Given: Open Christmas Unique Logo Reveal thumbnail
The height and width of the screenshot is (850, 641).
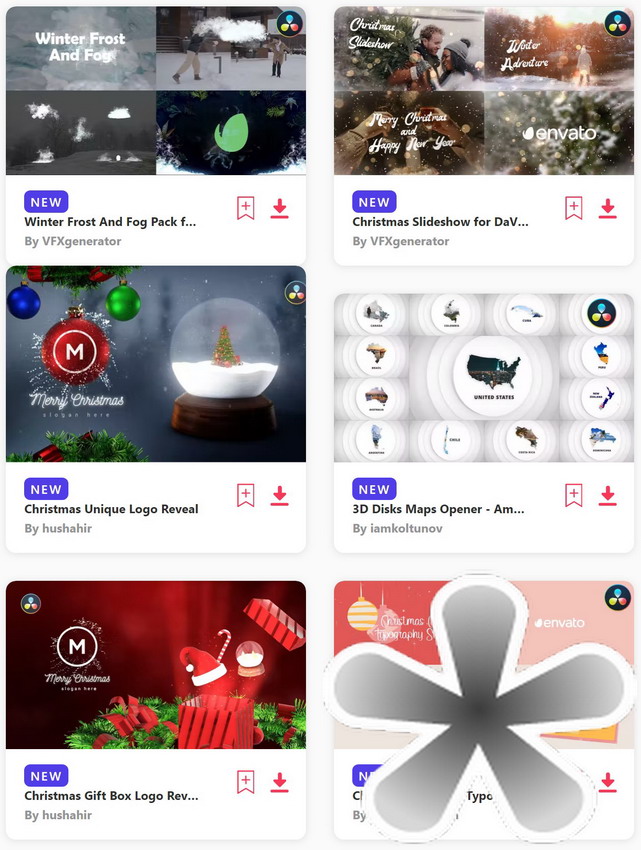Looking at the screenshot, I should click(155, 364).
